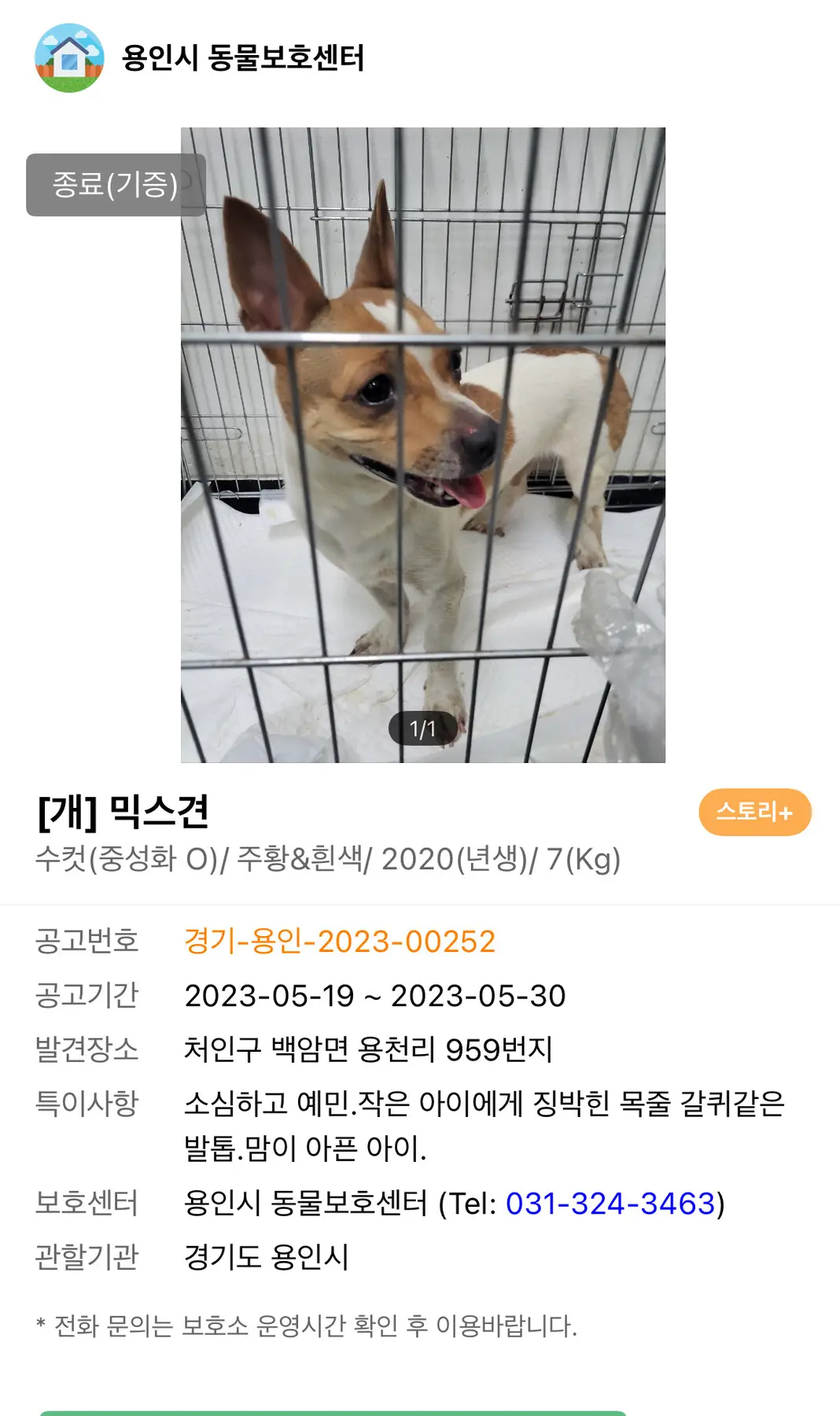Call the shelter at 031-324-3463
The height and width of the screenshot is (1416, 840).
pos(610,1204)
